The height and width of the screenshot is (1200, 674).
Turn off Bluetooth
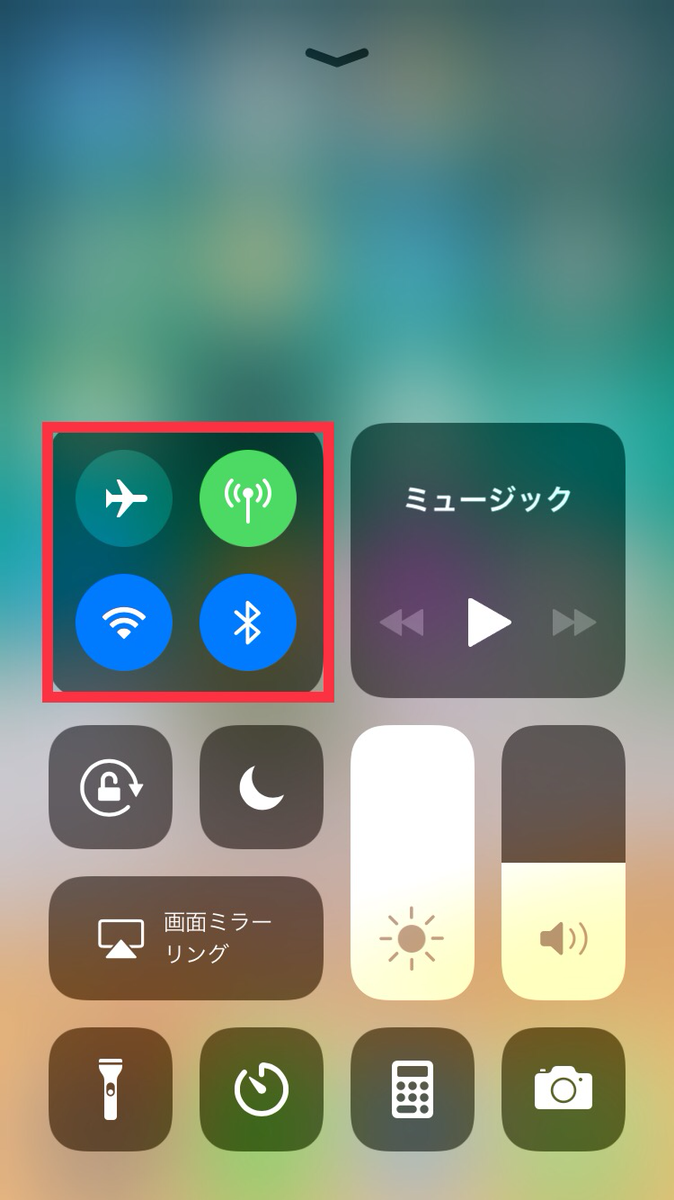pyautogui.click(x=248, y=622)
